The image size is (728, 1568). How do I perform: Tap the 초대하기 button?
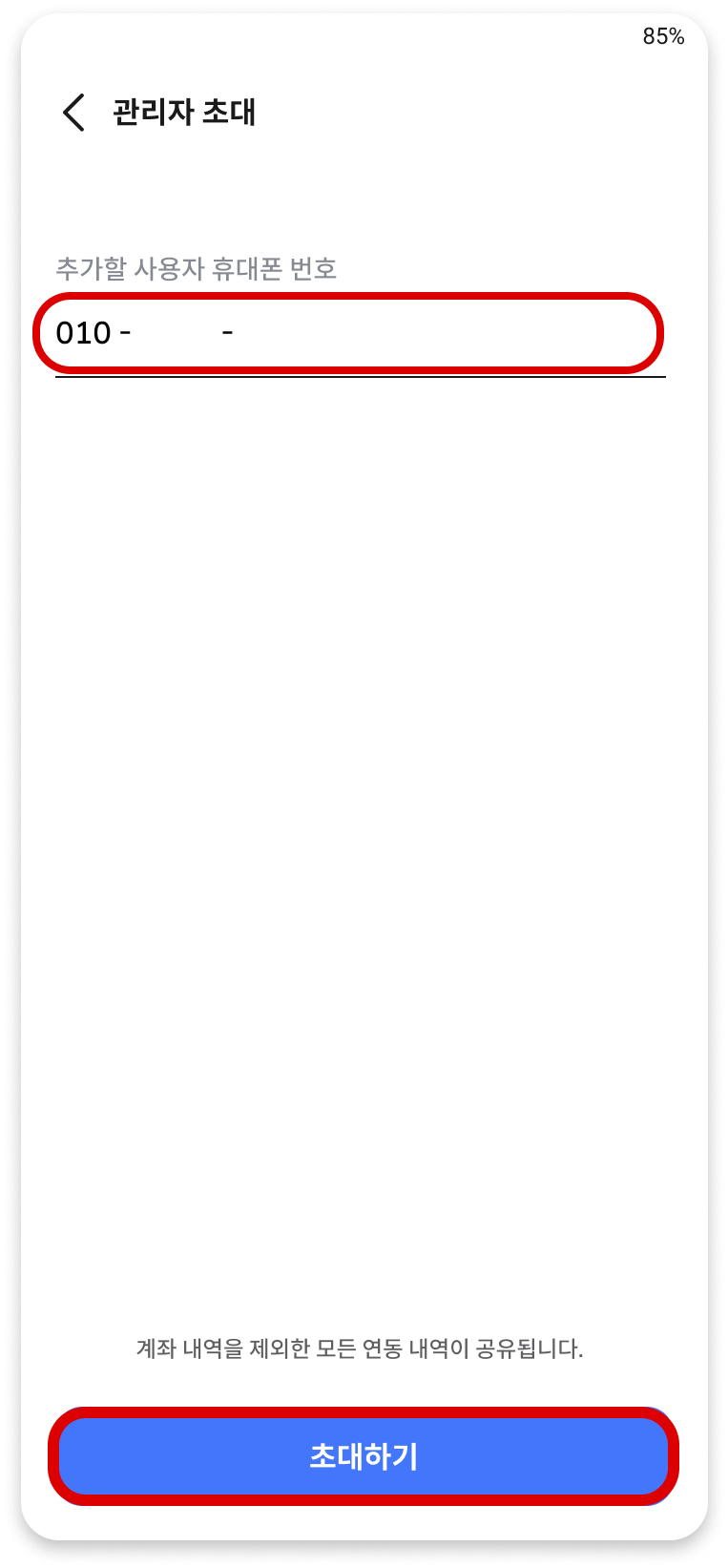click(x=363, y=1455)
